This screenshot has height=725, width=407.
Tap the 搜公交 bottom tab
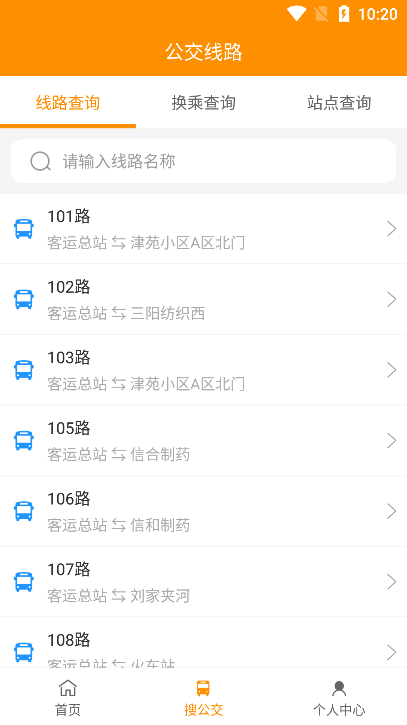[204, 697]
